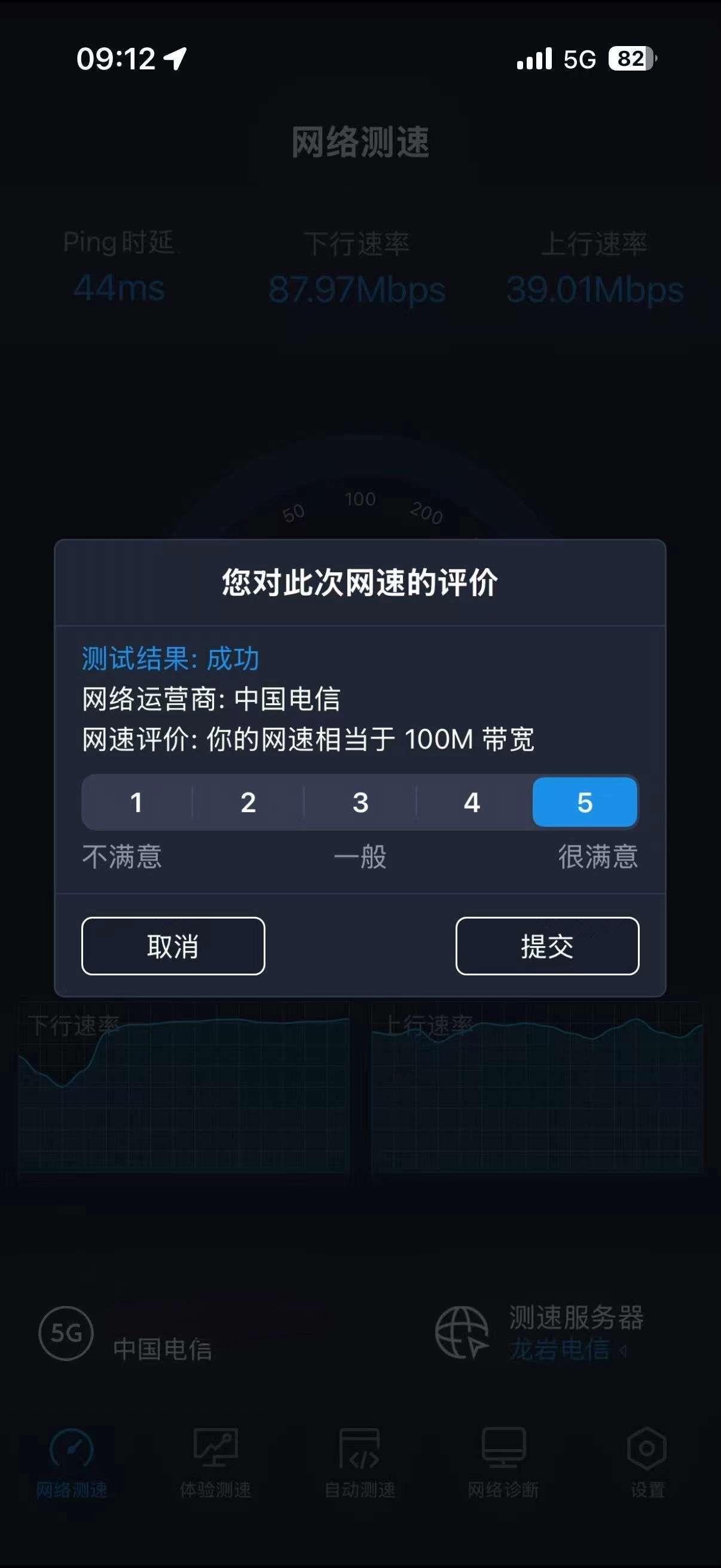Tap the battery indicator showing 82
This screenshot has height=1568, width=721.
631,58
